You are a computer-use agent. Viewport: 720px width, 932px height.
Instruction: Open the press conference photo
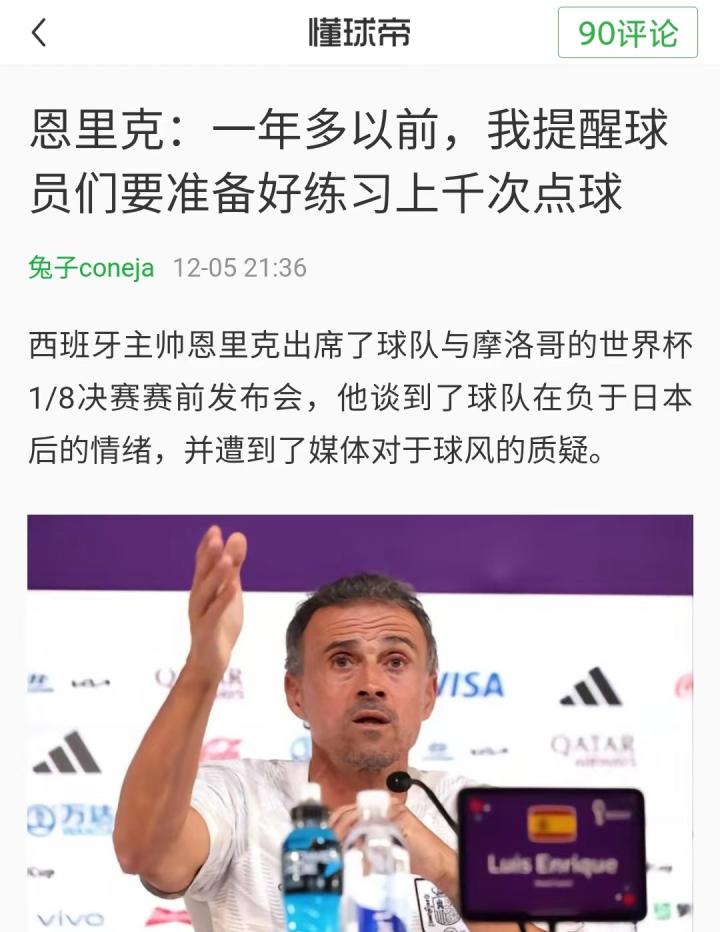pyautogui.click(x=360, y=722)
